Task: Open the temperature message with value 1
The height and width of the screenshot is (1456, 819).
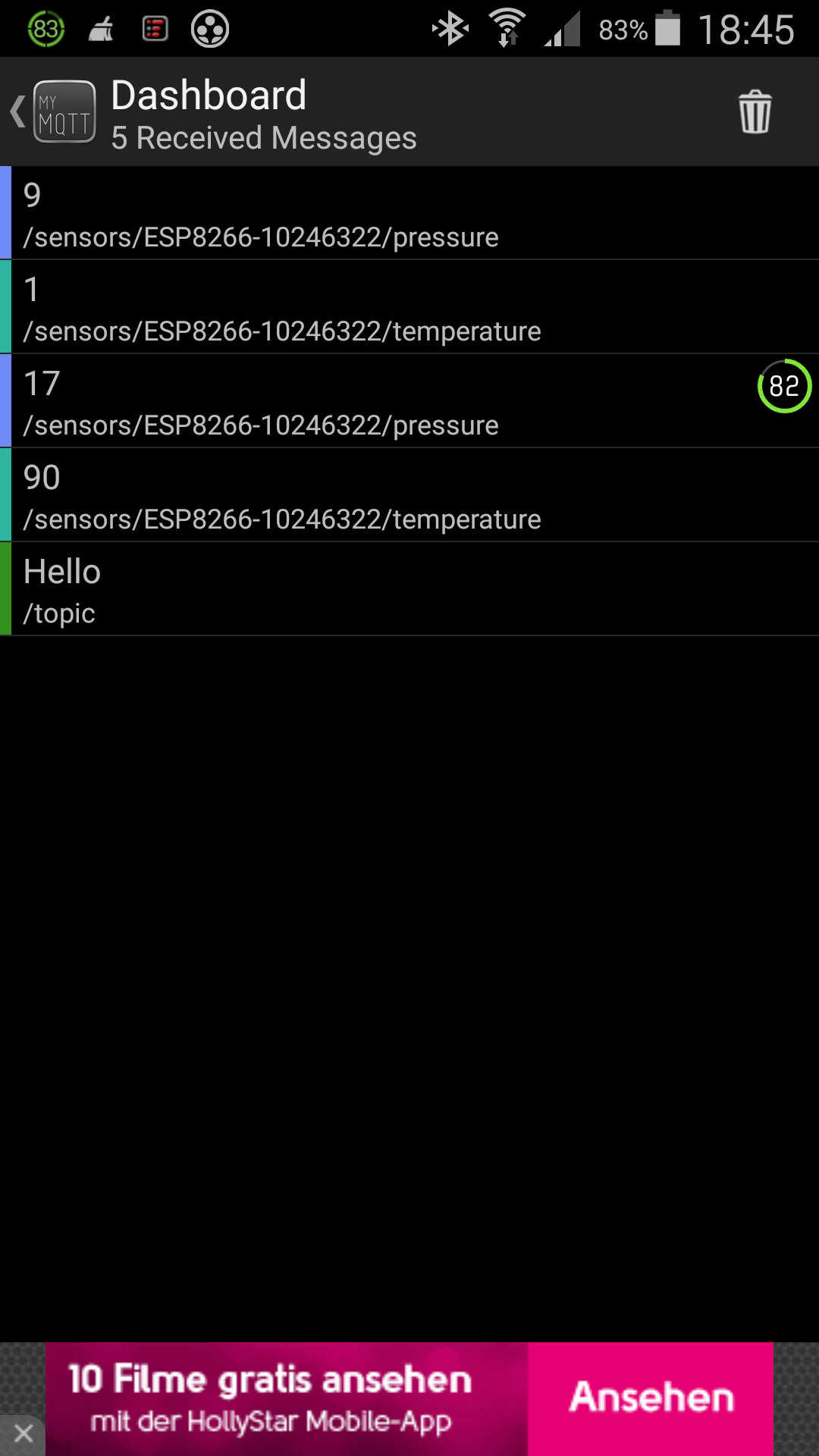Action: (409, 308)
